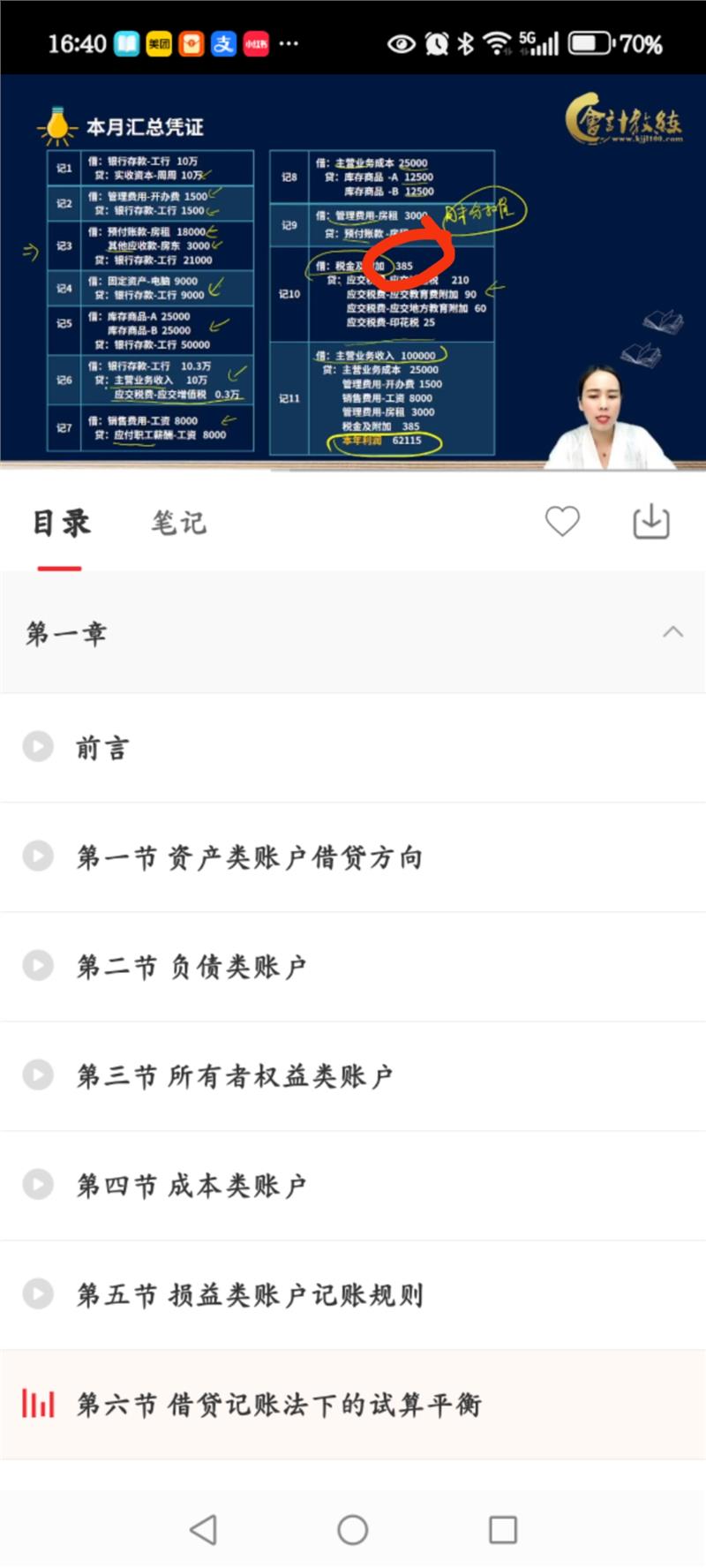Download the course video
Image resolution: width=706 pixels, height=1568 pixels.
pos(651,522)
